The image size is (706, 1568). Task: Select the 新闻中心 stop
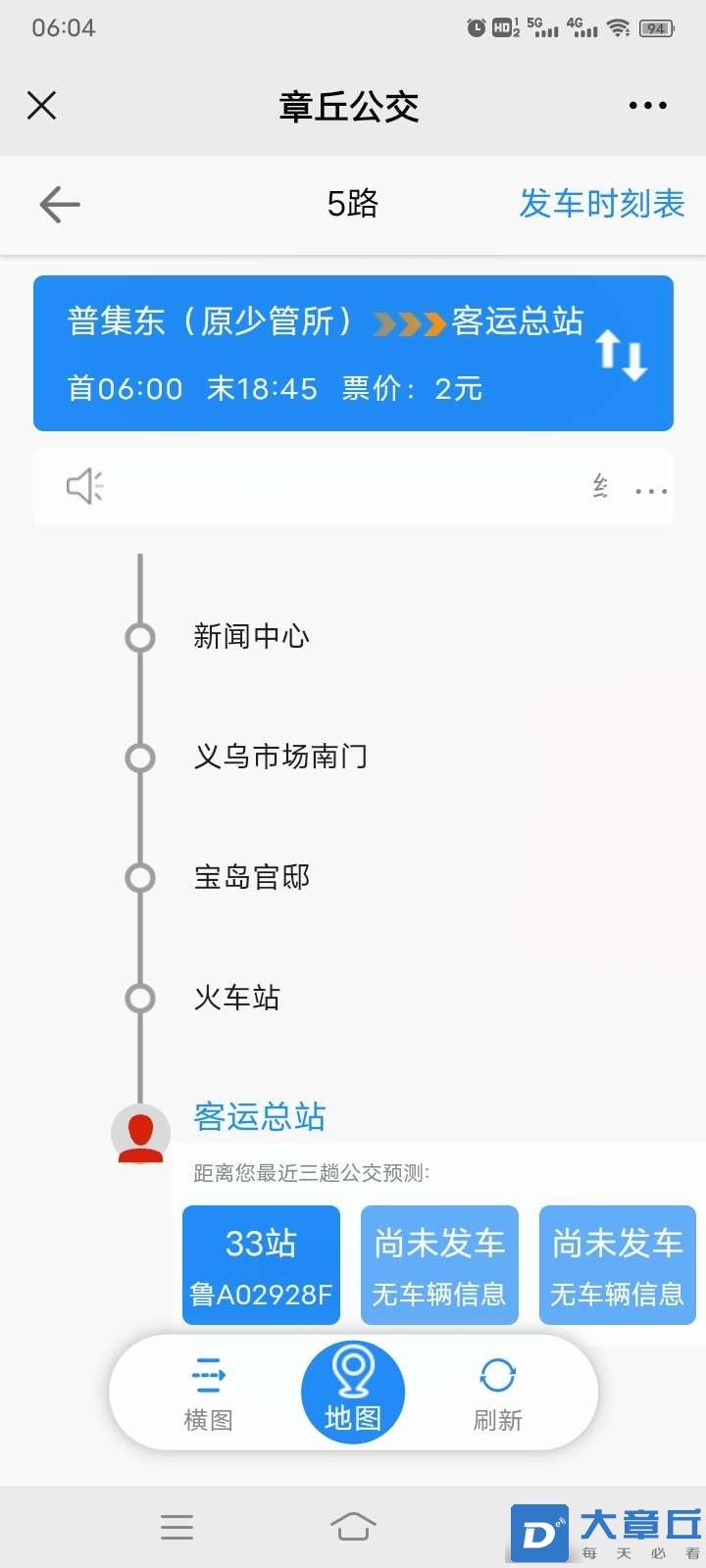coord(251,637)
